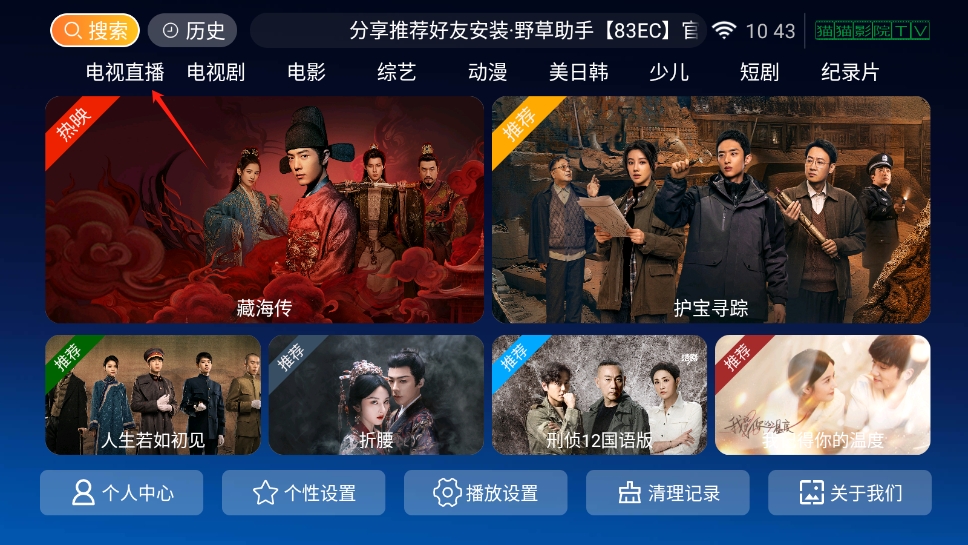This screenshot has width=968, height=545.
Task: Go to the 纪录片 tab
Action: 850,72
